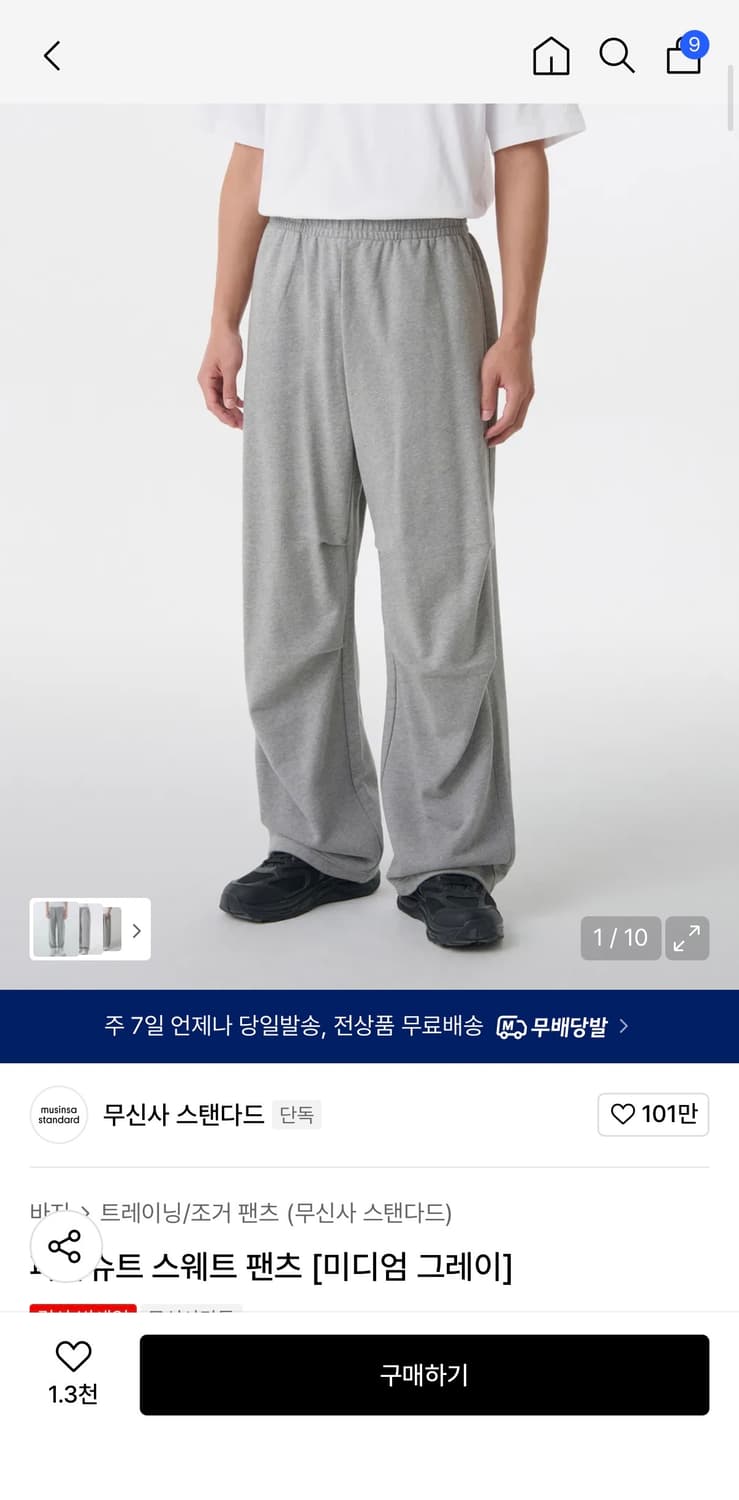Favorite the sweatpants via the bottom heart

[72, 1356]
